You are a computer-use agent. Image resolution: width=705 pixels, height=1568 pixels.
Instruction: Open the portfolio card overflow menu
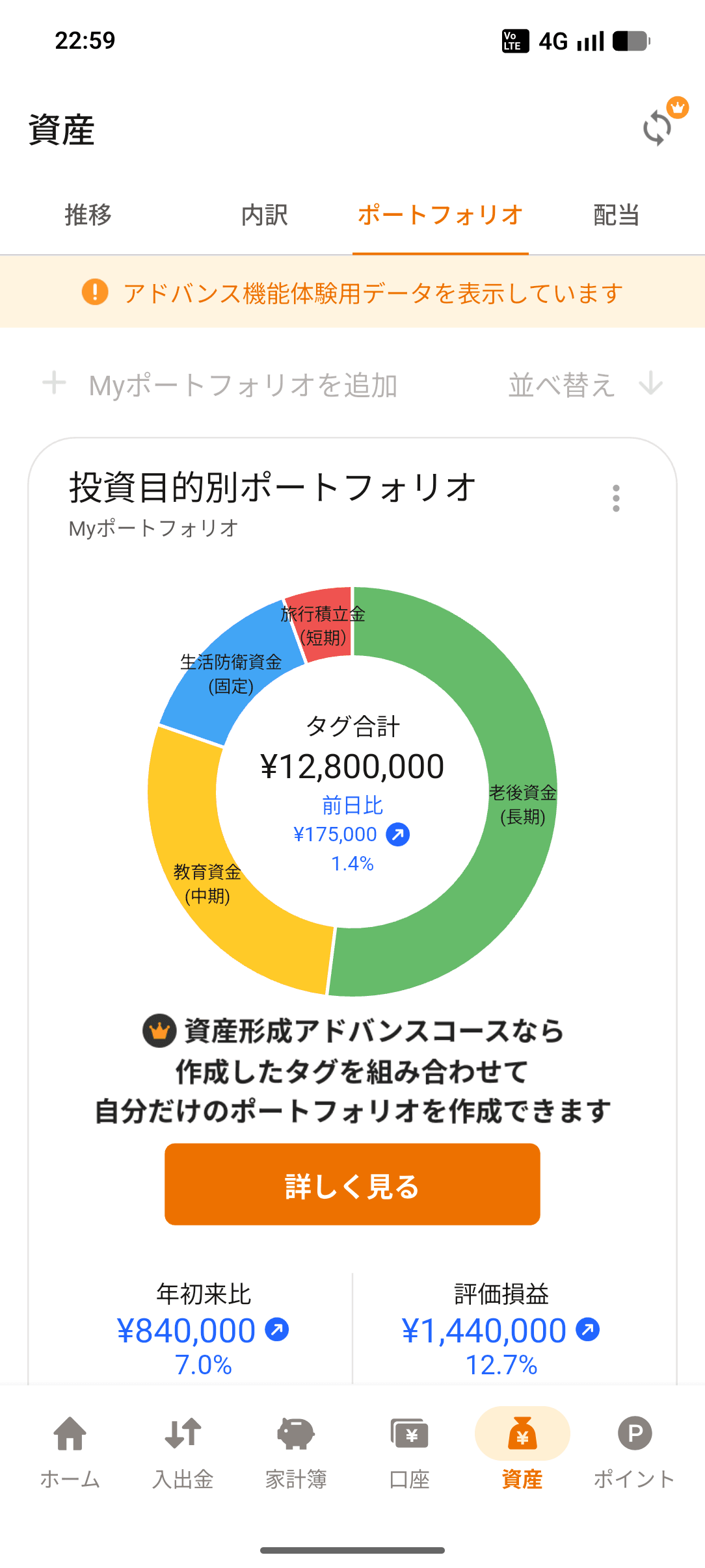click(x=616, y=499)
